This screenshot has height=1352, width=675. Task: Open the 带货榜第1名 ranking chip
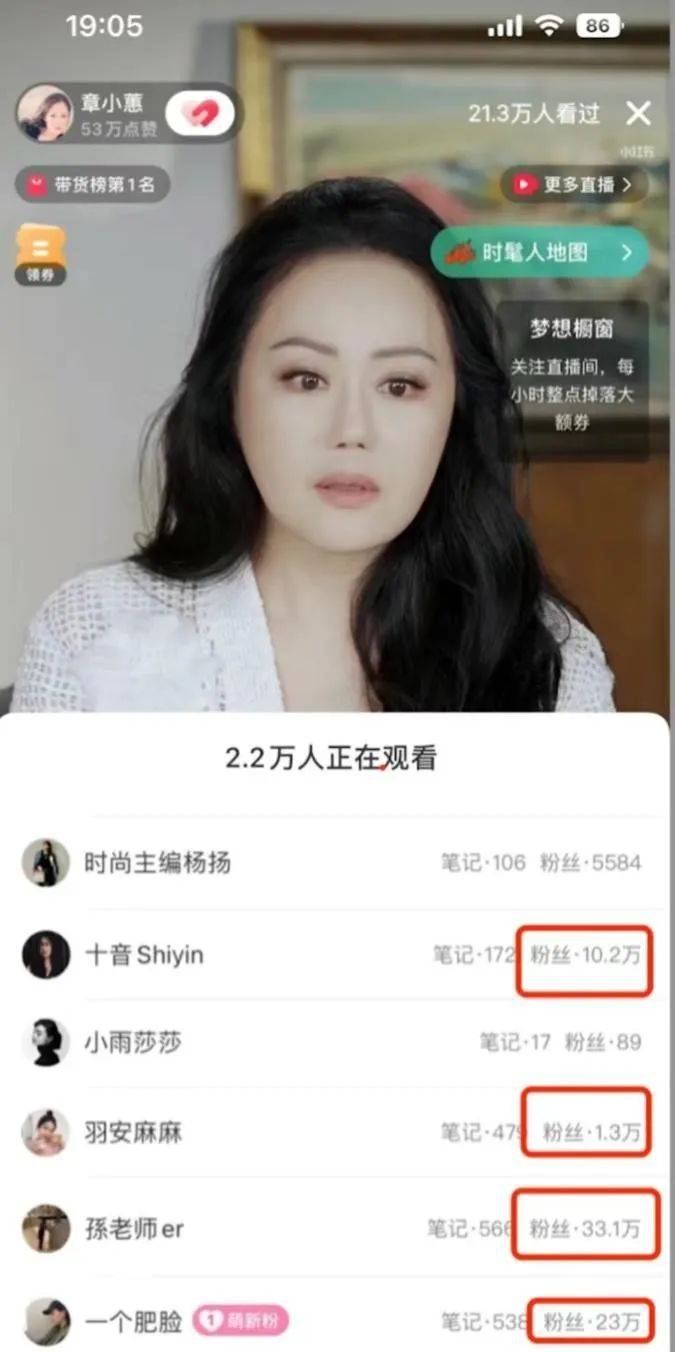(x=92, y=185)
